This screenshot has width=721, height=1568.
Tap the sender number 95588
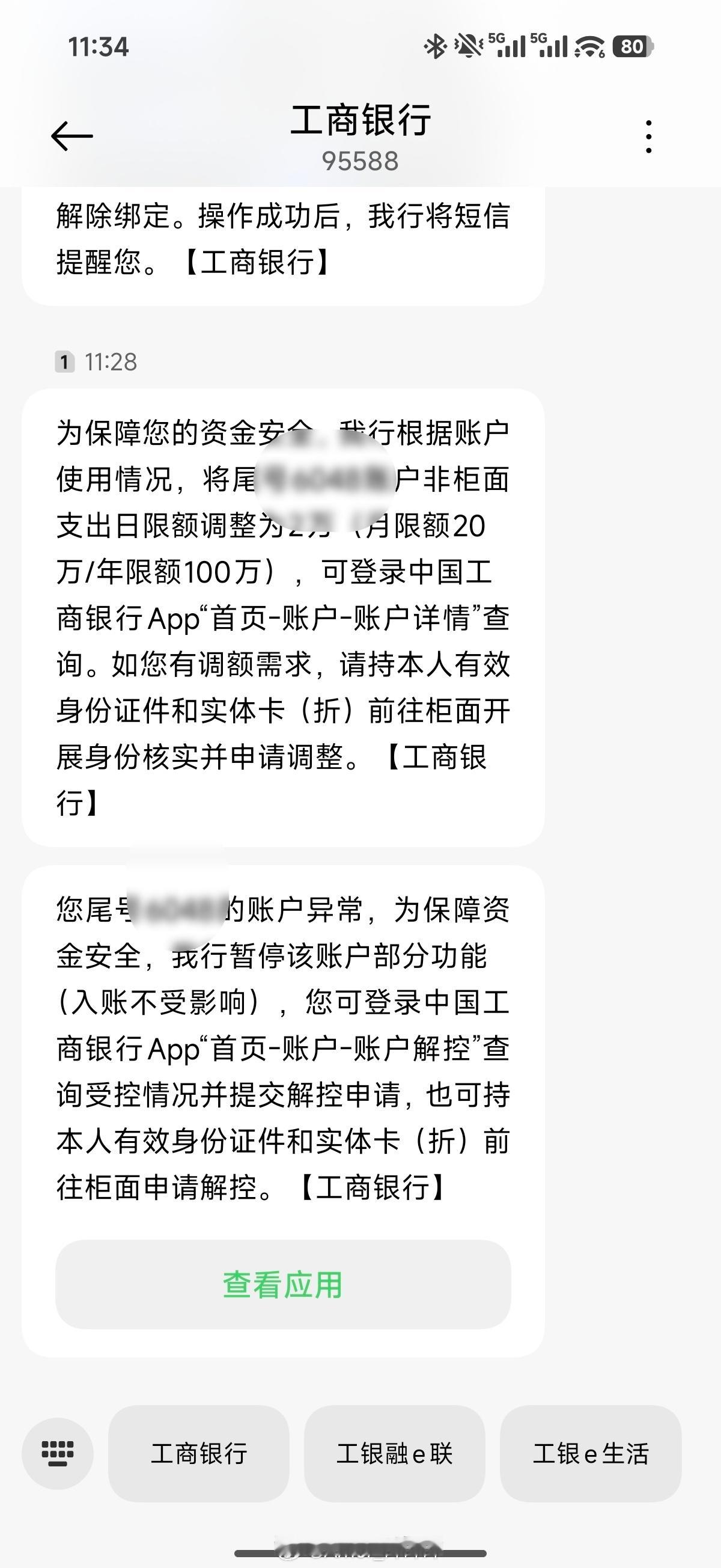pyautogui.click(x=360, y=161)
